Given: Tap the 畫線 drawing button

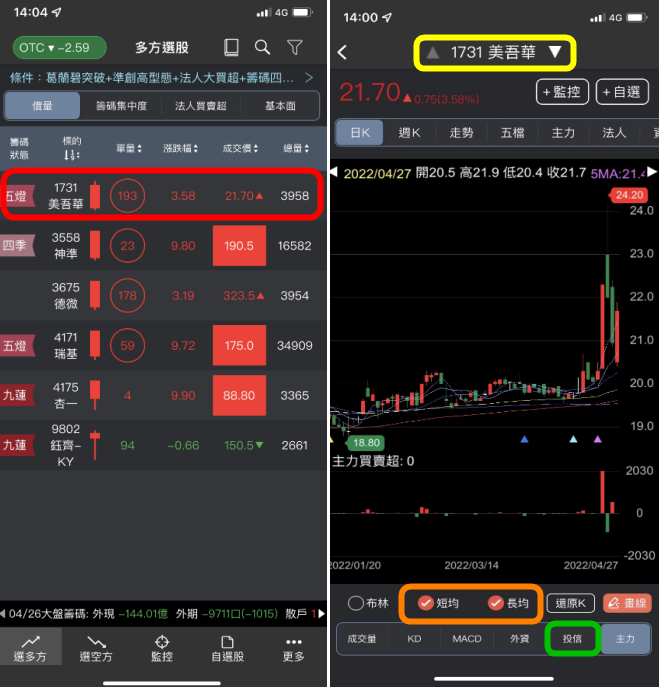Looking at the screenshot, I should [626, 603].
